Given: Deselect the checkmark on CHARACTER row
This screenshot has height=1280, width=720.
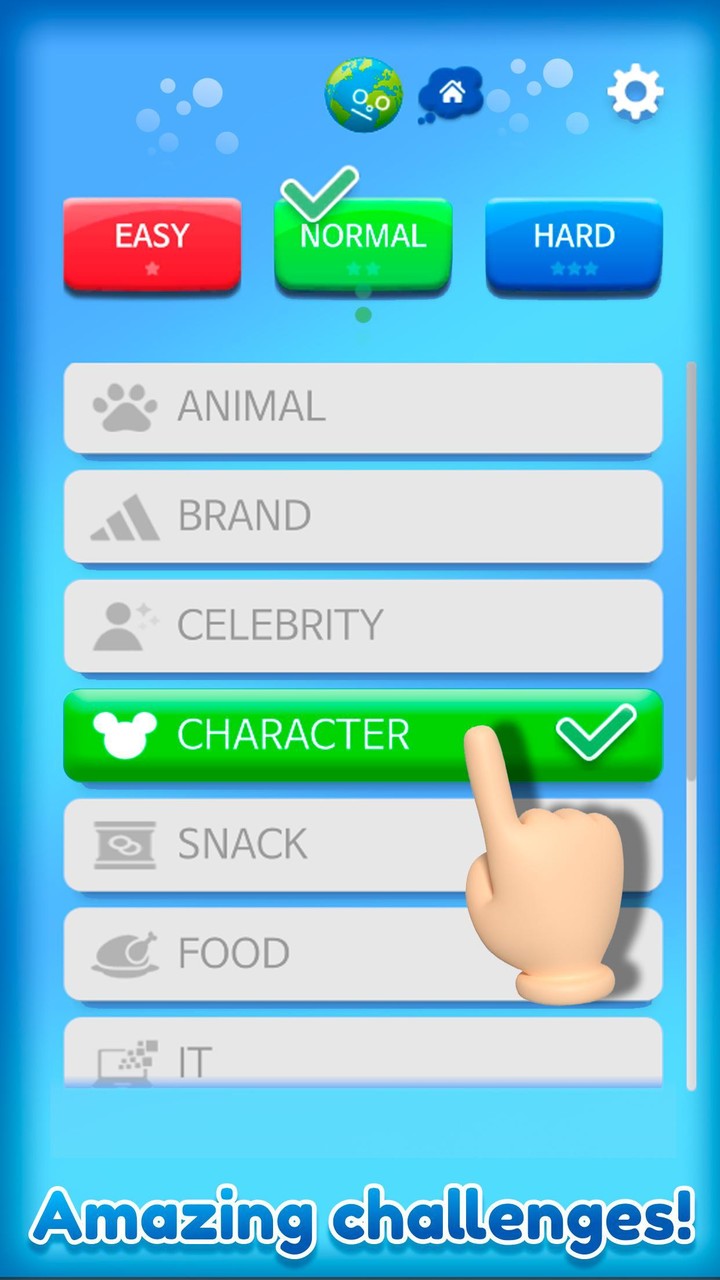Looking at the screenshot, I should [x=597, y=731].
